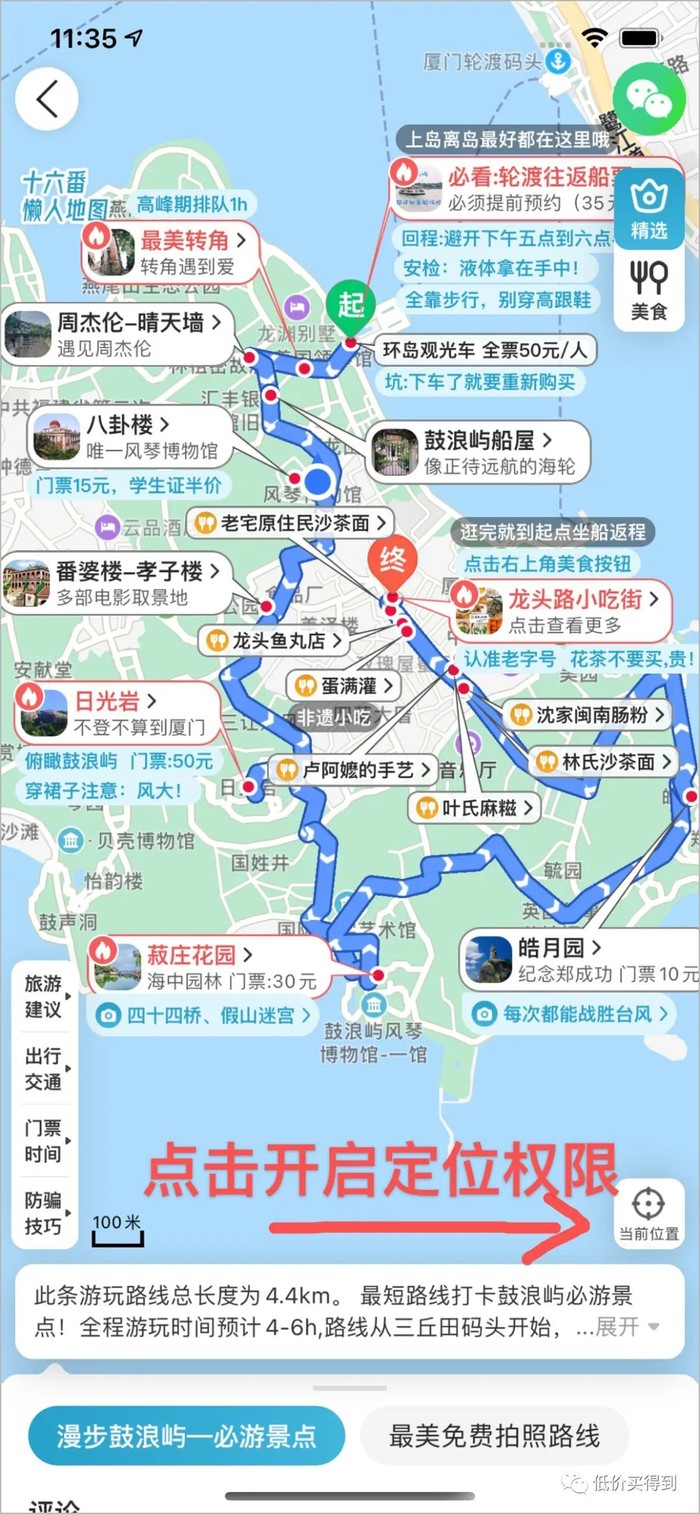
Task: Expand 出行交通 transport info
Action: [x=45, y=1069]
